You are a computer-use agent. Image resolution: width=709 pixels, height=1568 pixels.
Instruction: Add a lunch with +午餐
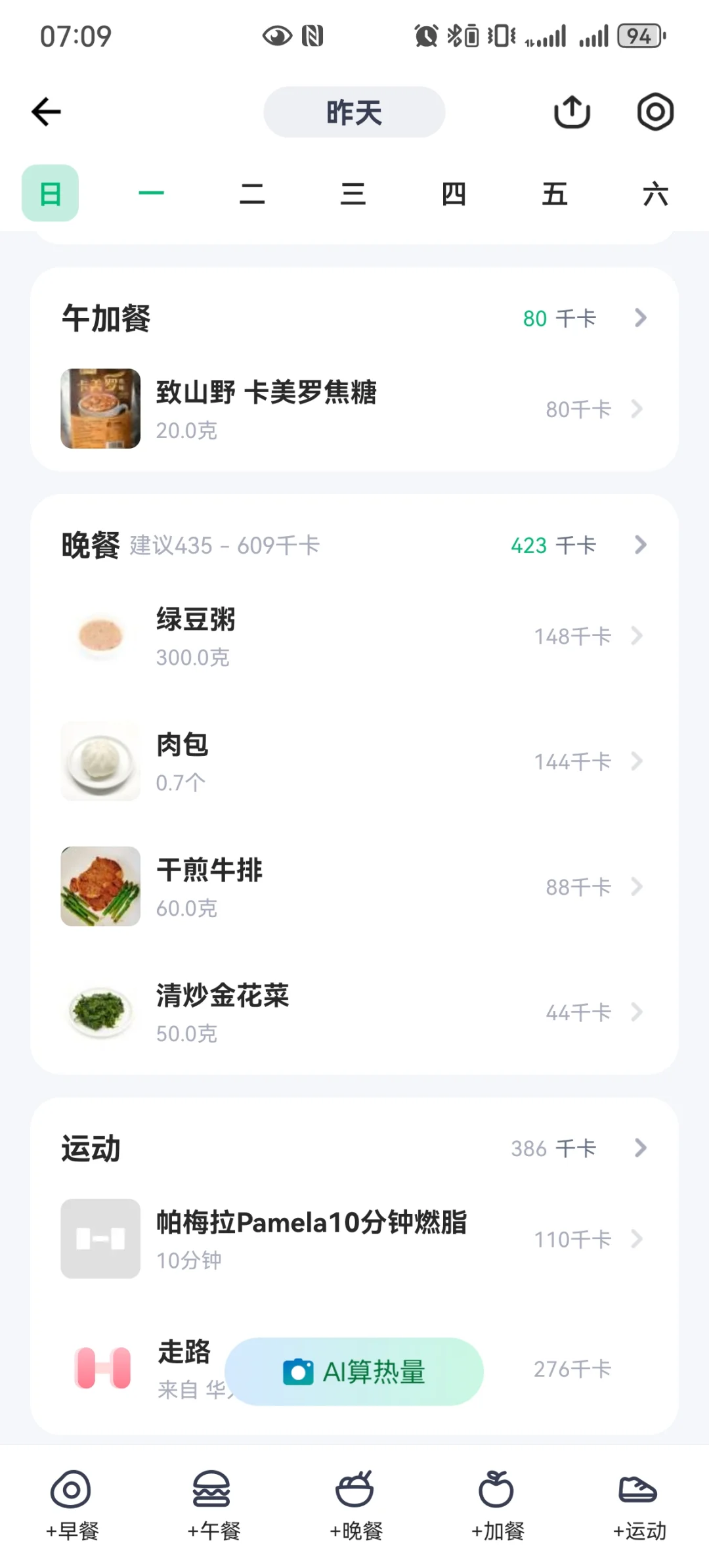[x=213, y=1502]
